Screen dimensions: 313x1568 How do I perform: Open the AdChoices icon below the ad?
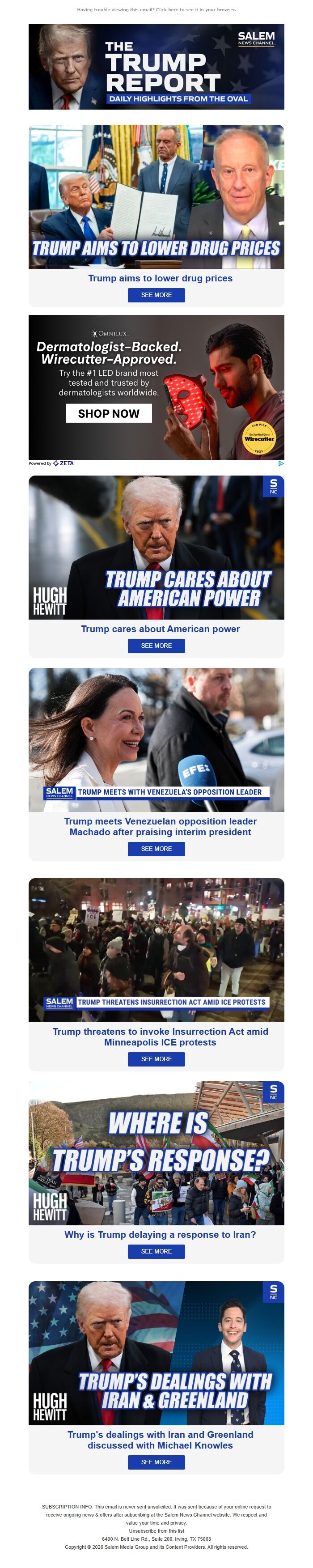point(281,463)
